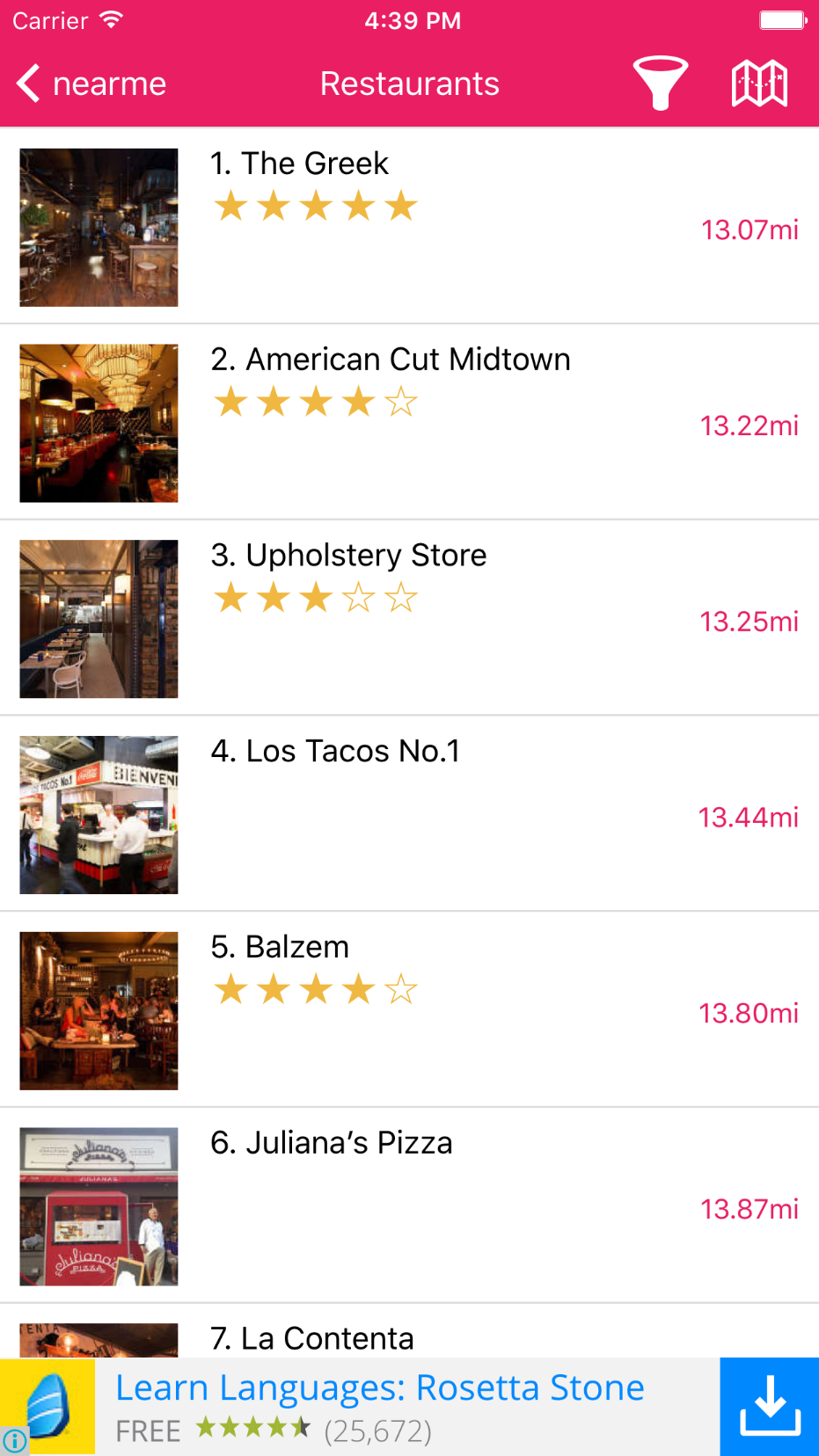
Task: View Upholstery Store details
Action: point(409,618)
